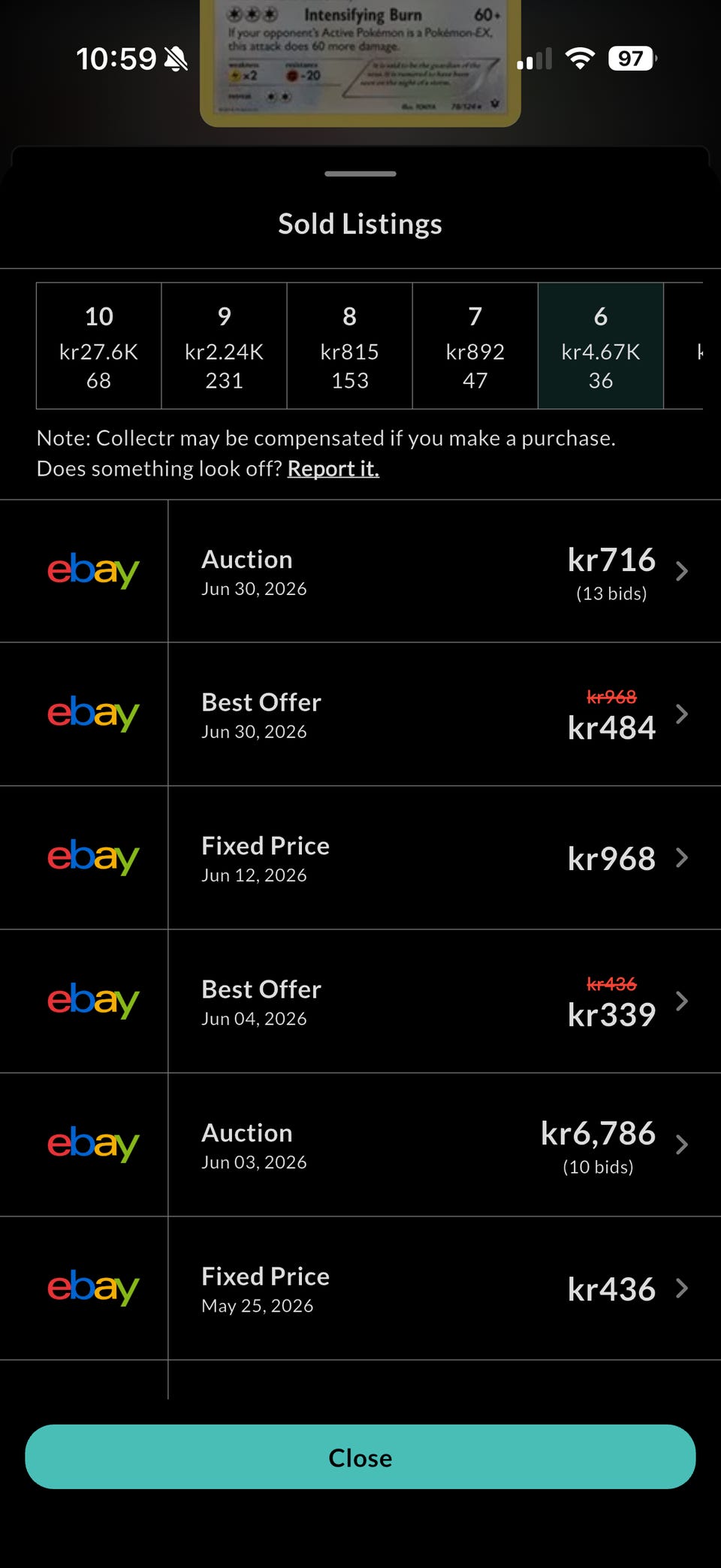721x1568 pixels.
Task: Select the grade 7 tab
Action: (x=475, y=346)
